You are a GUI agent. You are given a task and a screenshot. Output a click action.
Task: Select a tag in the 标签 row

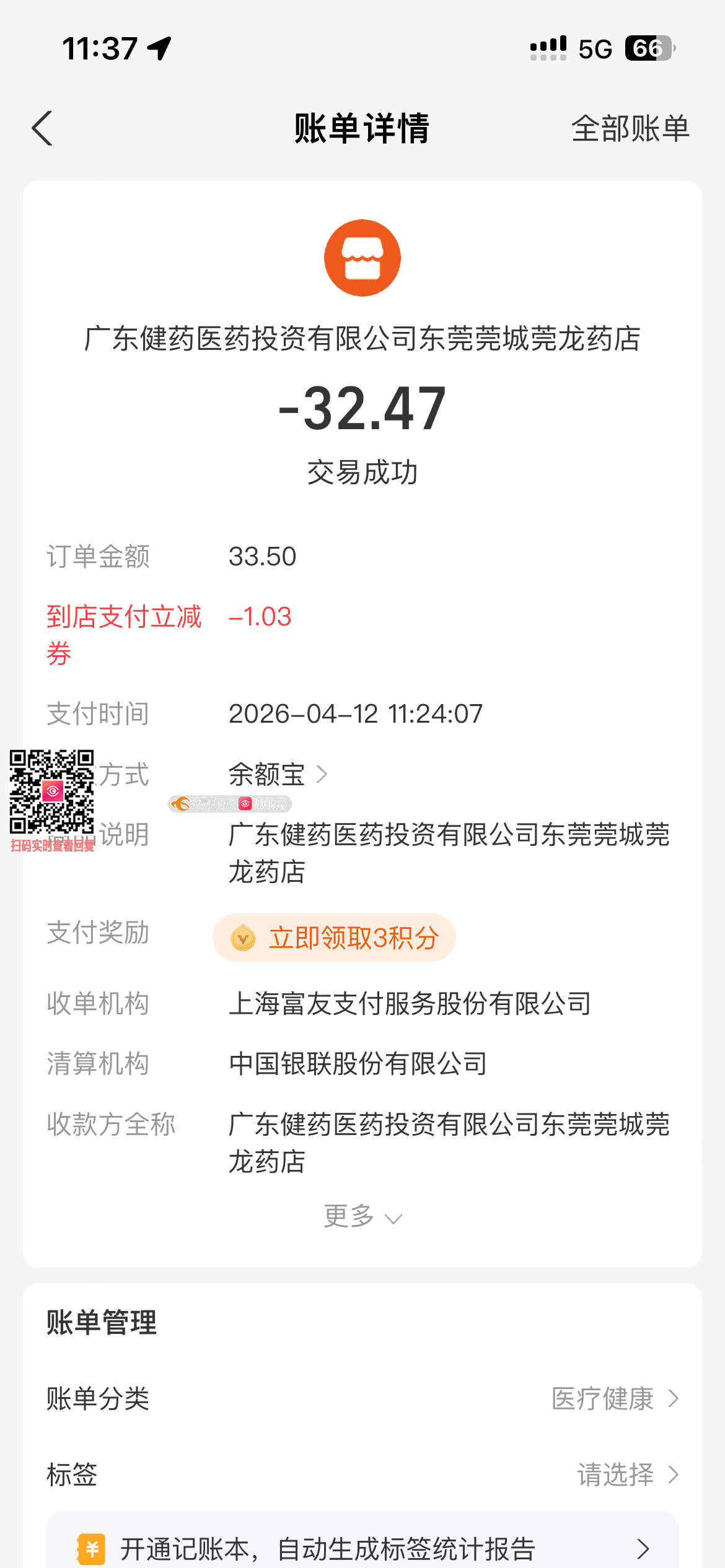[626, 1475]
